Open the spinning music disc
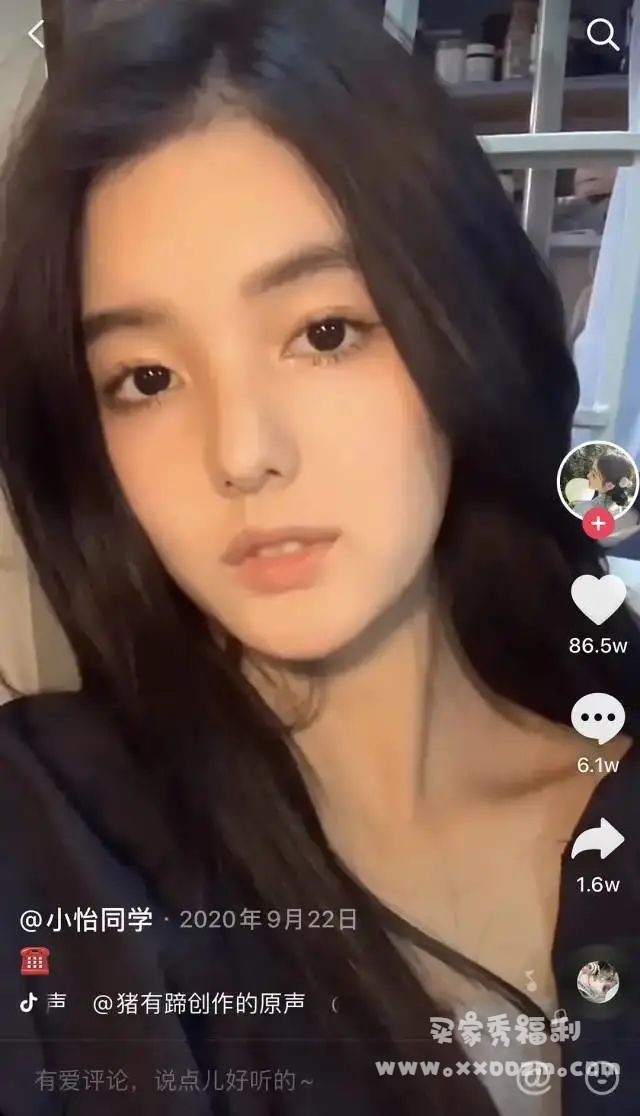Viewport: 640px width, 1116px height. point(598,981)
